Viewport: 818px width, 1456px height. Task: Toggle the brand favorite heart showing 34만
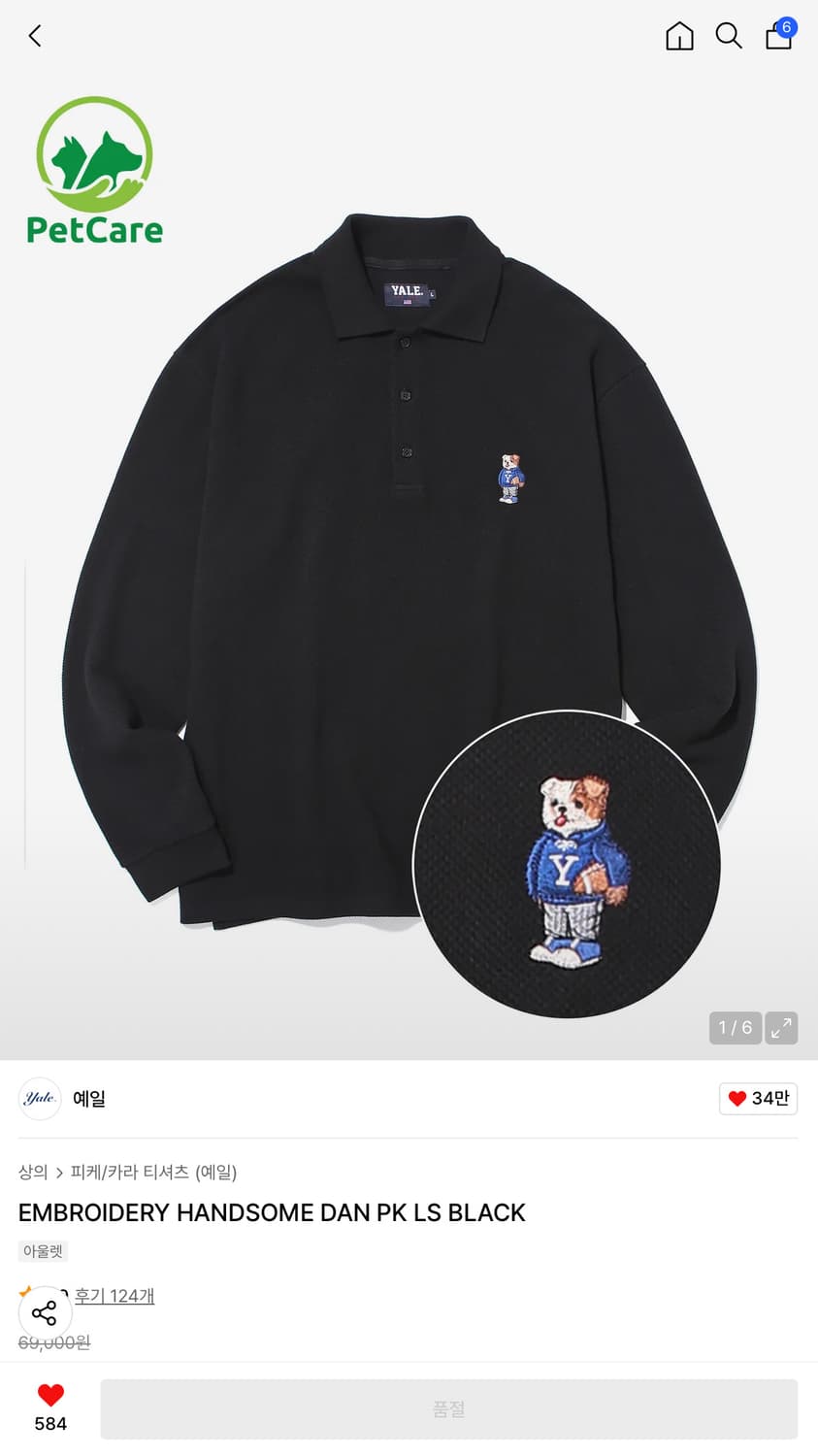(x=757, y=1099)
